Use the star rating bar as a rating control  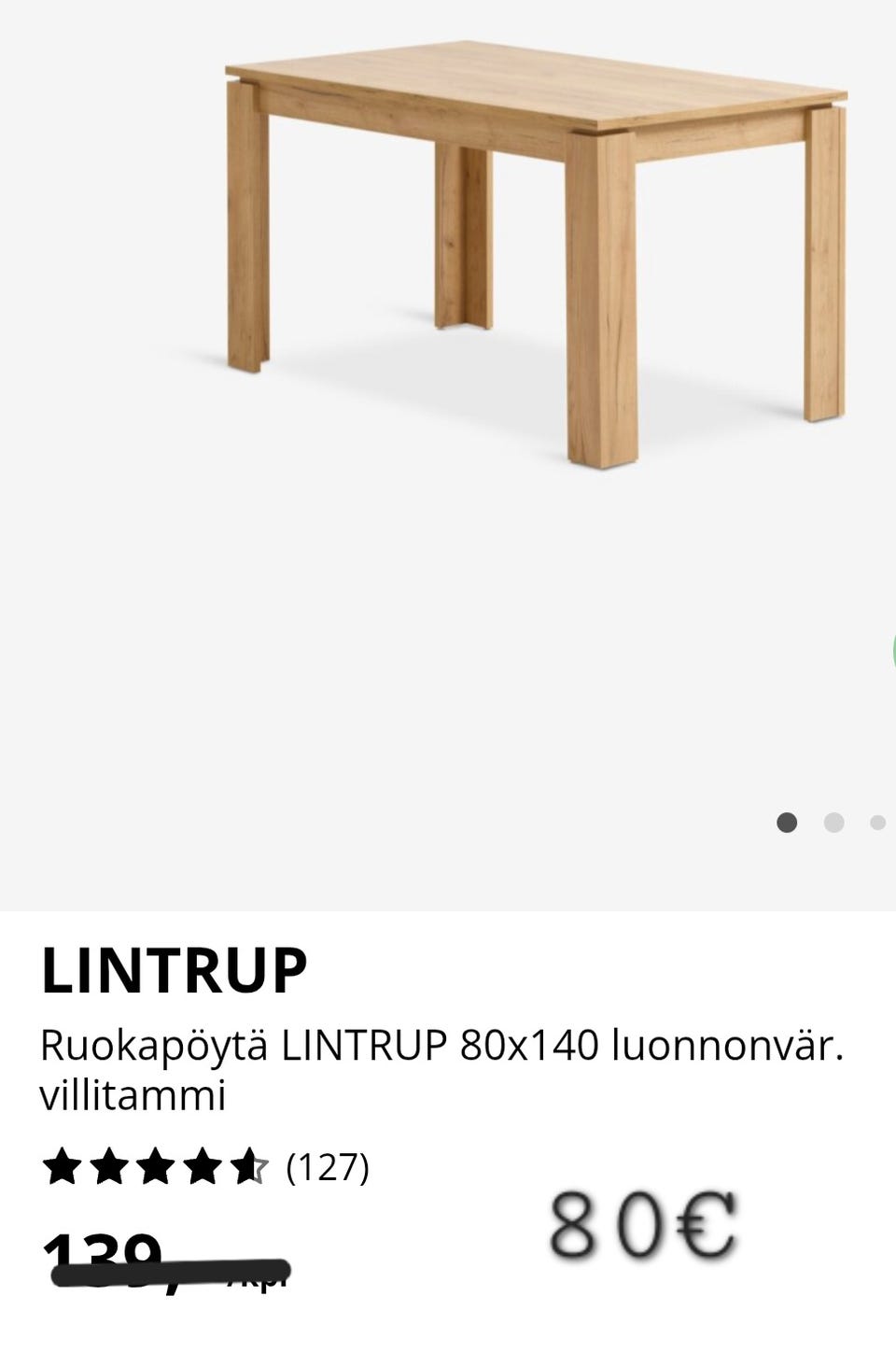[154, 1165]
